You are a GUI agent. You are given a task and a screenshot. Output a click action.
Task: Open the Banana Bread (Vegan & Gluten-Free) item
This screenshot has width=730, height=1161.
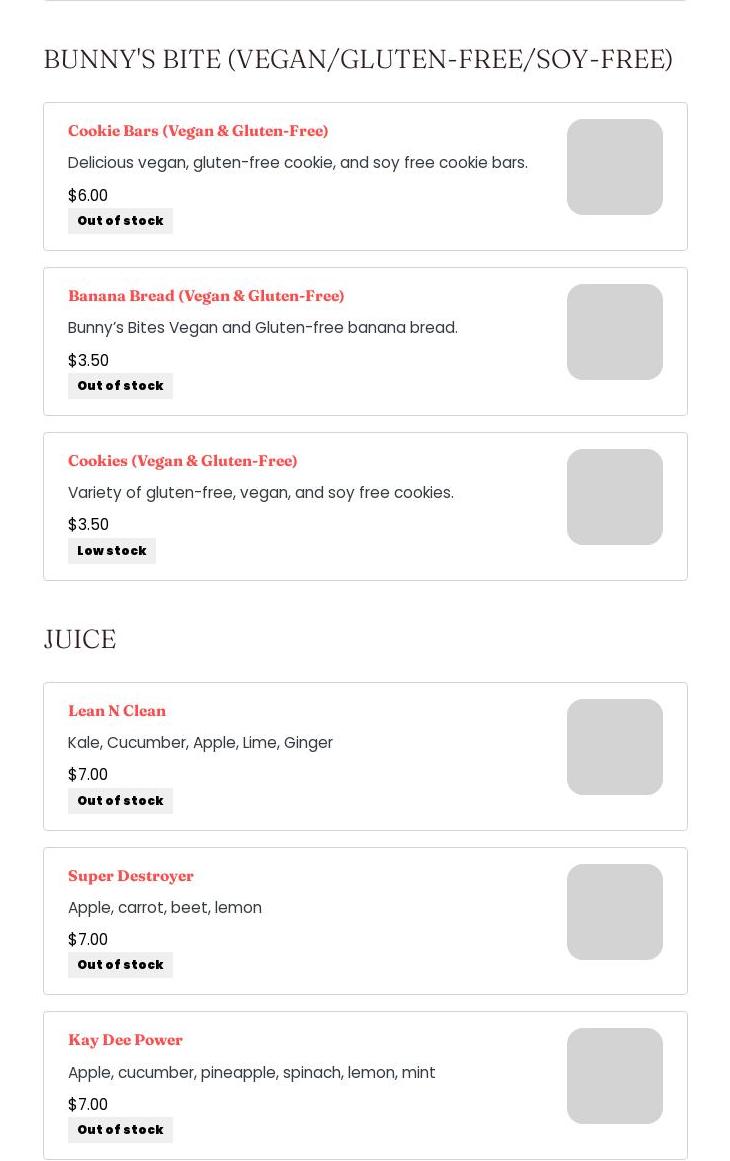pos(206,296)
